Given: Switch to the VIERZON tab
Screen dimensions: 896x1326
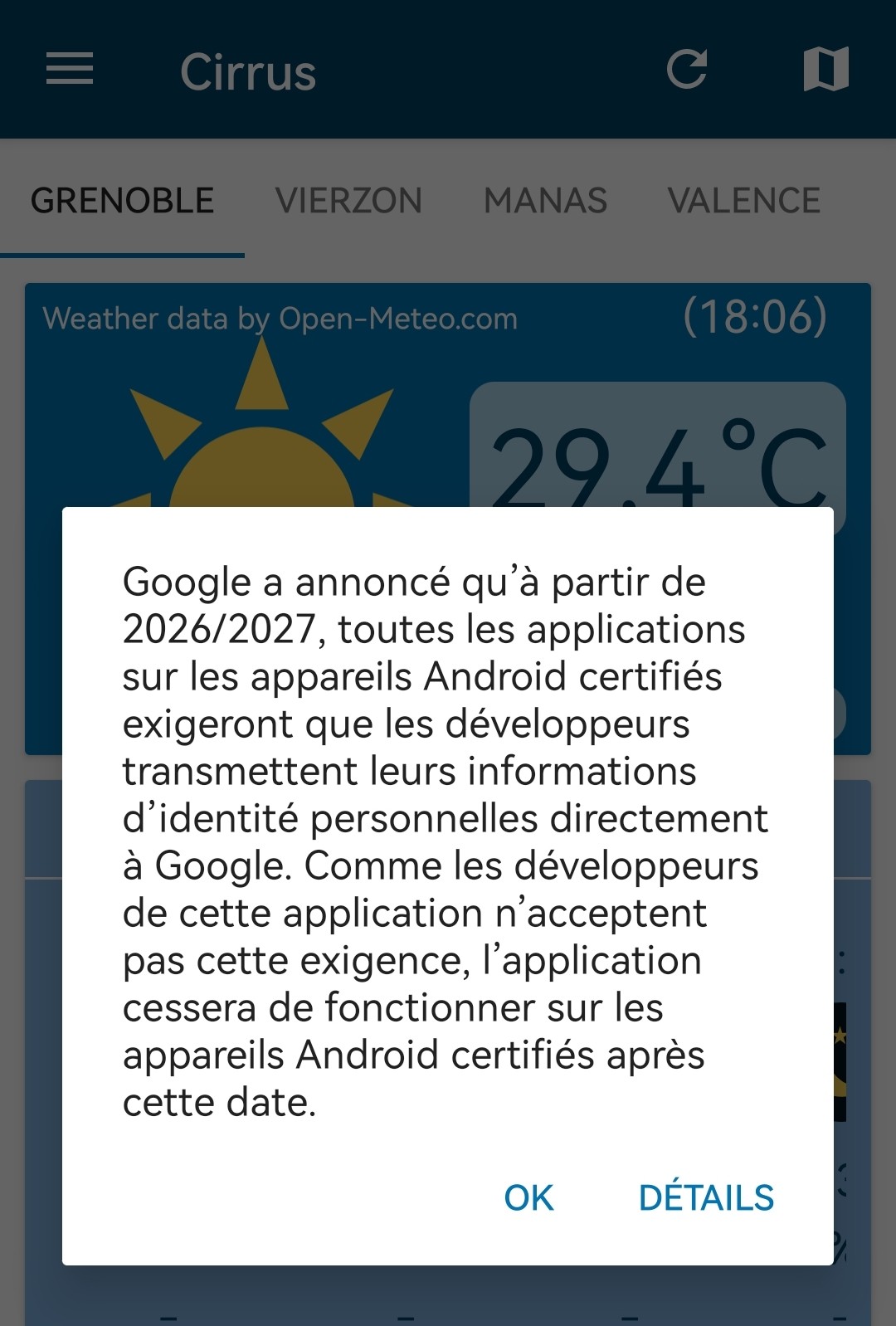Looking at the screenshot, I should 348,201.
